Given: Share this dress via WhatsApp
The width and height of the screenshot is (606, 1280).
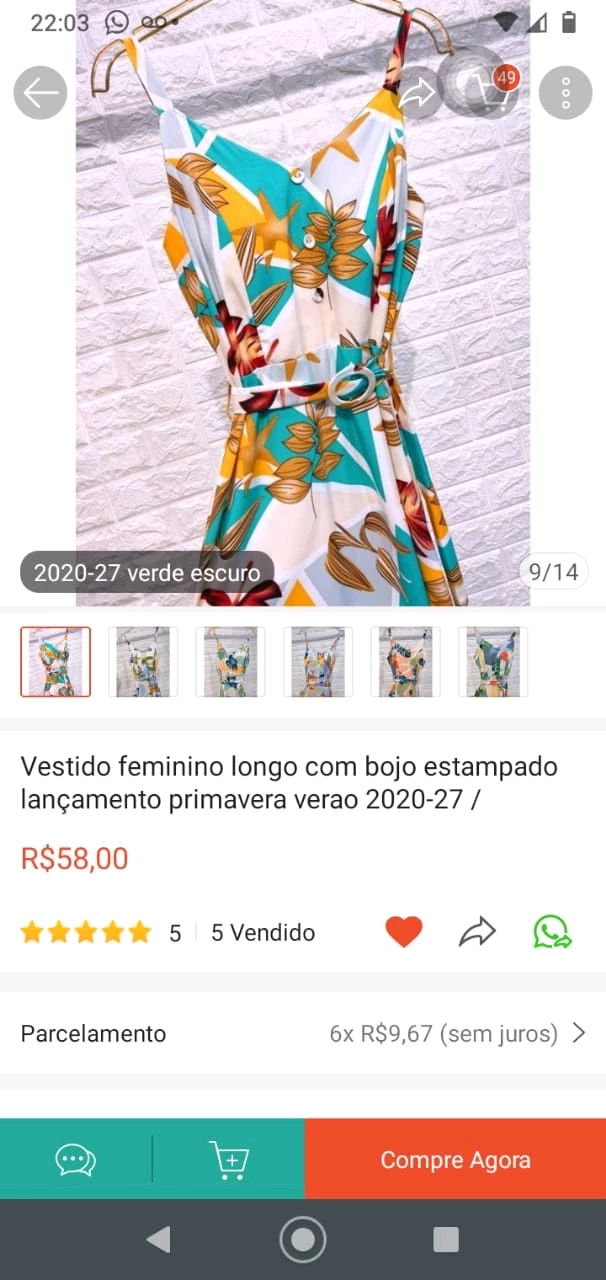Looking at the screenshot, I should tap(552, 932).
